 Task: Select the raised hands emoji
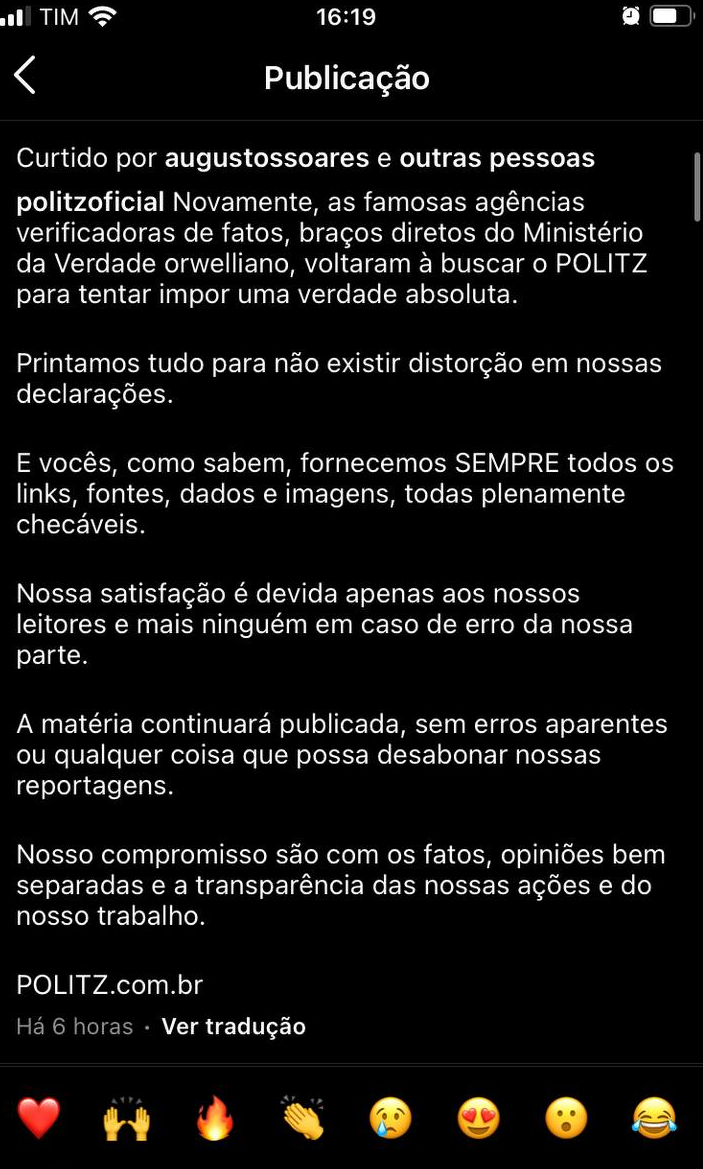(x=126, y=1118)
